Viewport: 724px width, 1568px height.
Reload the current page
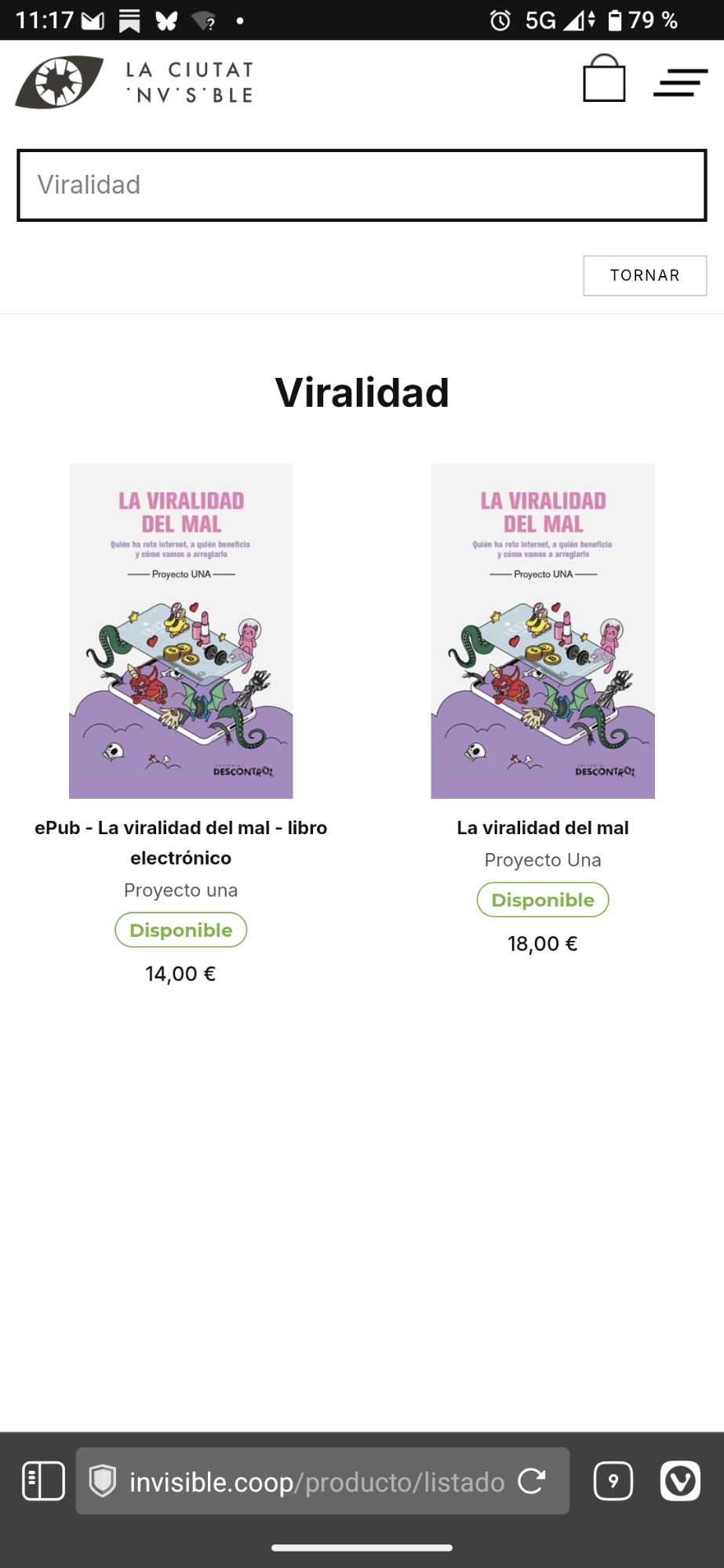532,1481
